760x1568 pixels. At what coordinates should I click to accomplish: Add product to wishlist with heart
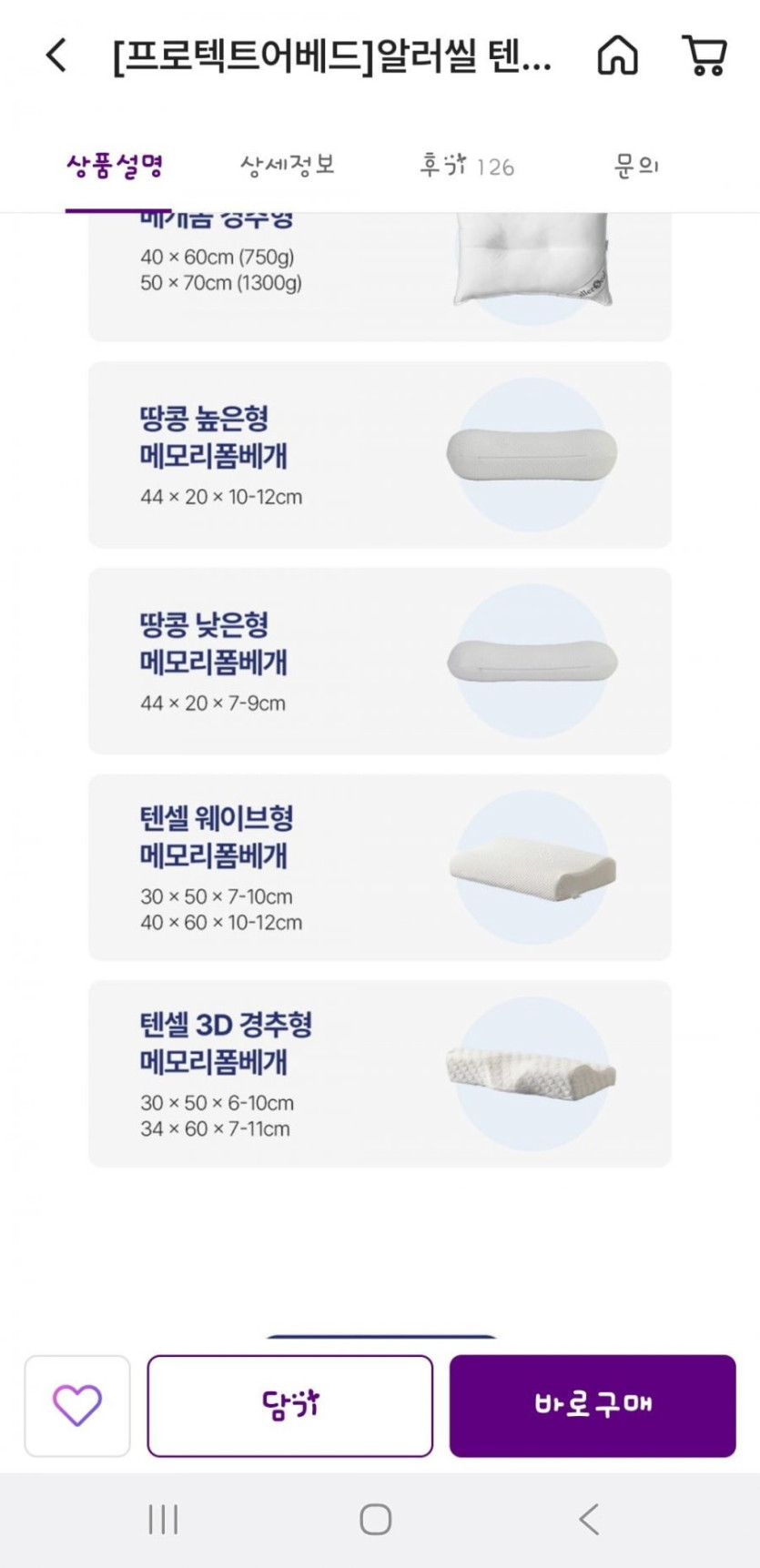(x=77, y=1405)
